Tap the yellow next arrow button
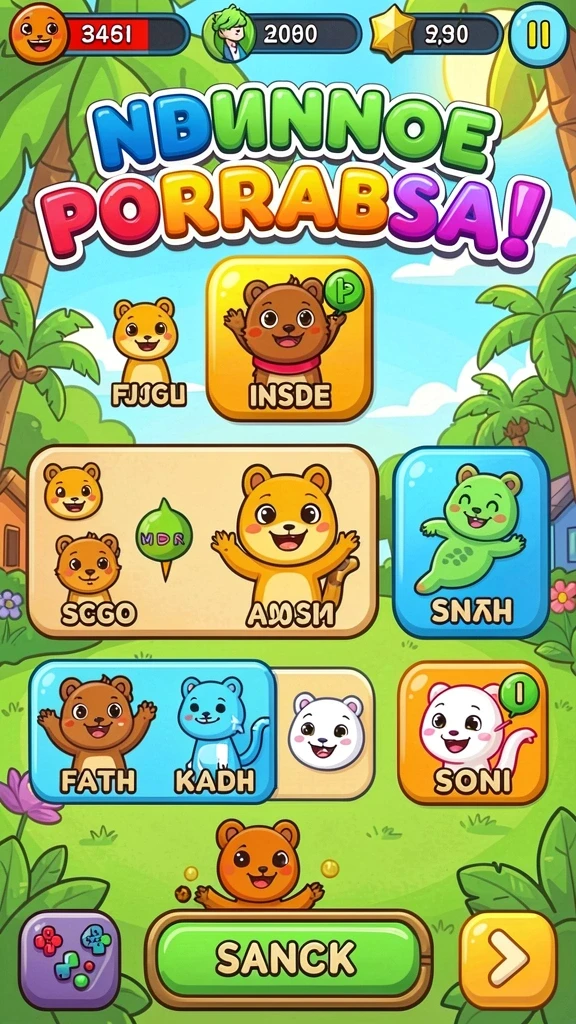Viewport: 576px width, 1024px height. (x=509, y=959)
